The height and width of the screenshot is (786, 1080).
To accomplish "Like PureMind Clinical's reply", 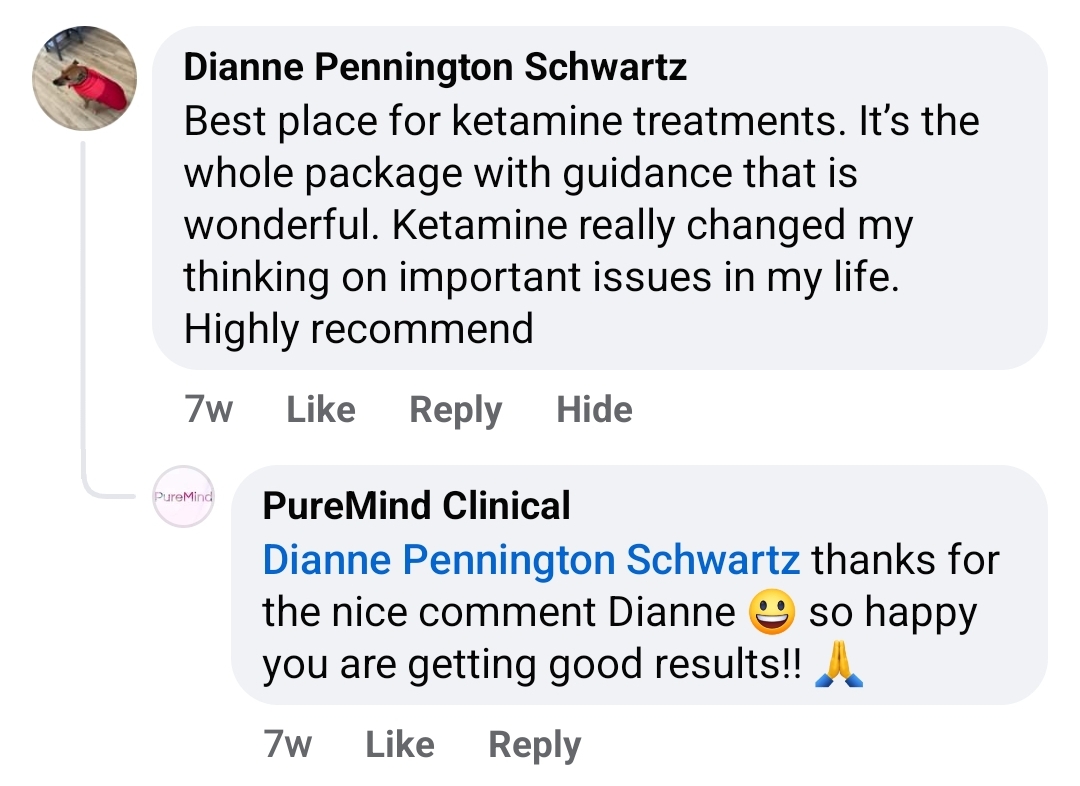I will [x=400, y=745].
